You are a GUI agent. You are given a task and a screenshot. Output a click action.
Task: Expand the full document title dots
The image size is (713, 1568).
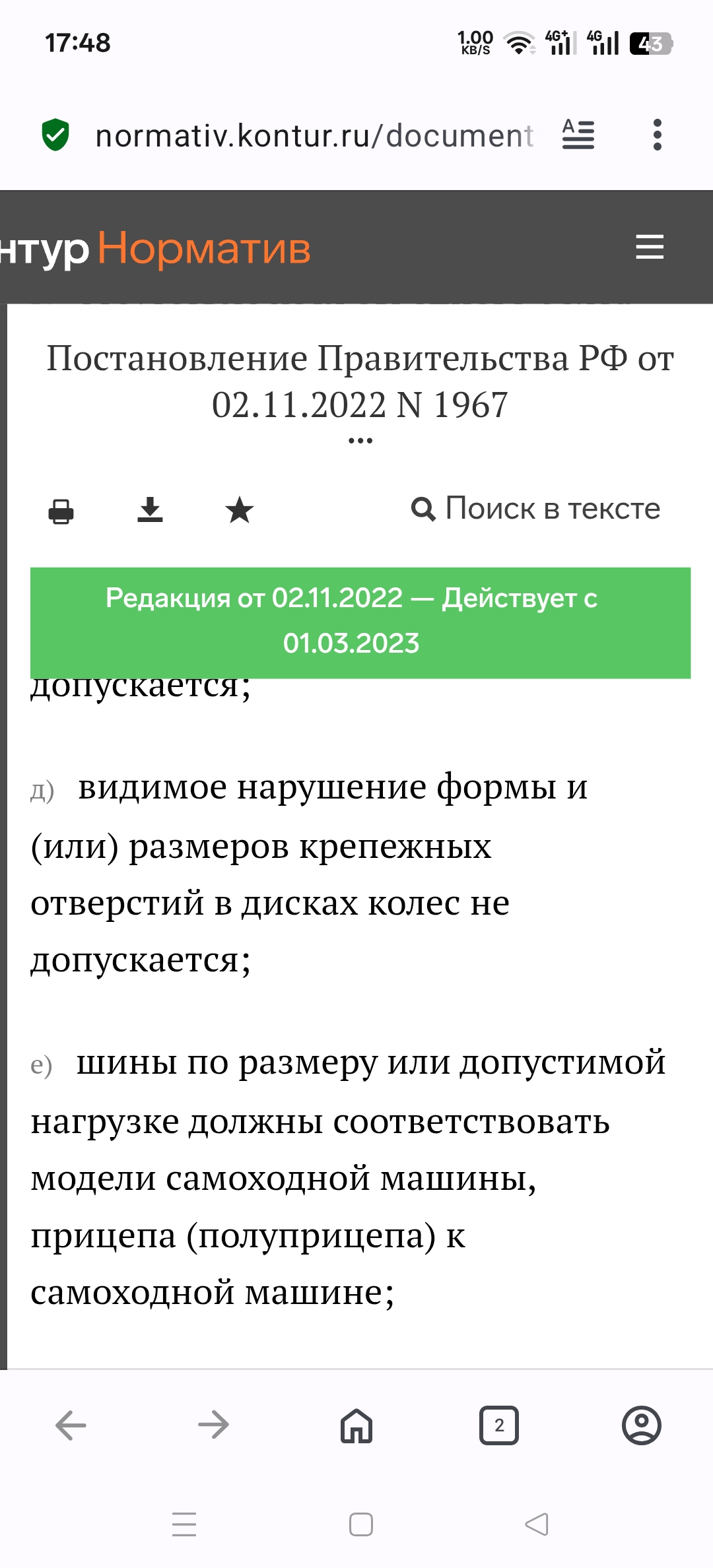point(360,440)
